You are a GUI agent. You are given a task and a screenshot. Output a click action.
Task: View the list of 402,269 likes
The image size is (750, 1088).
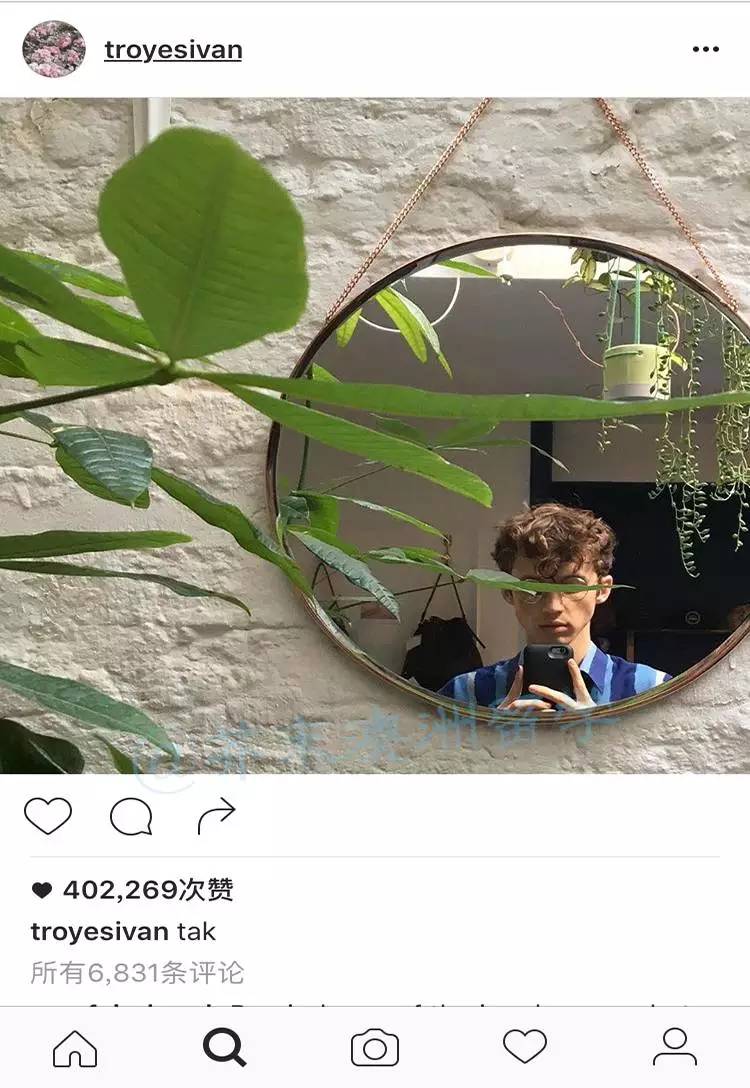[x=147, y=889]
